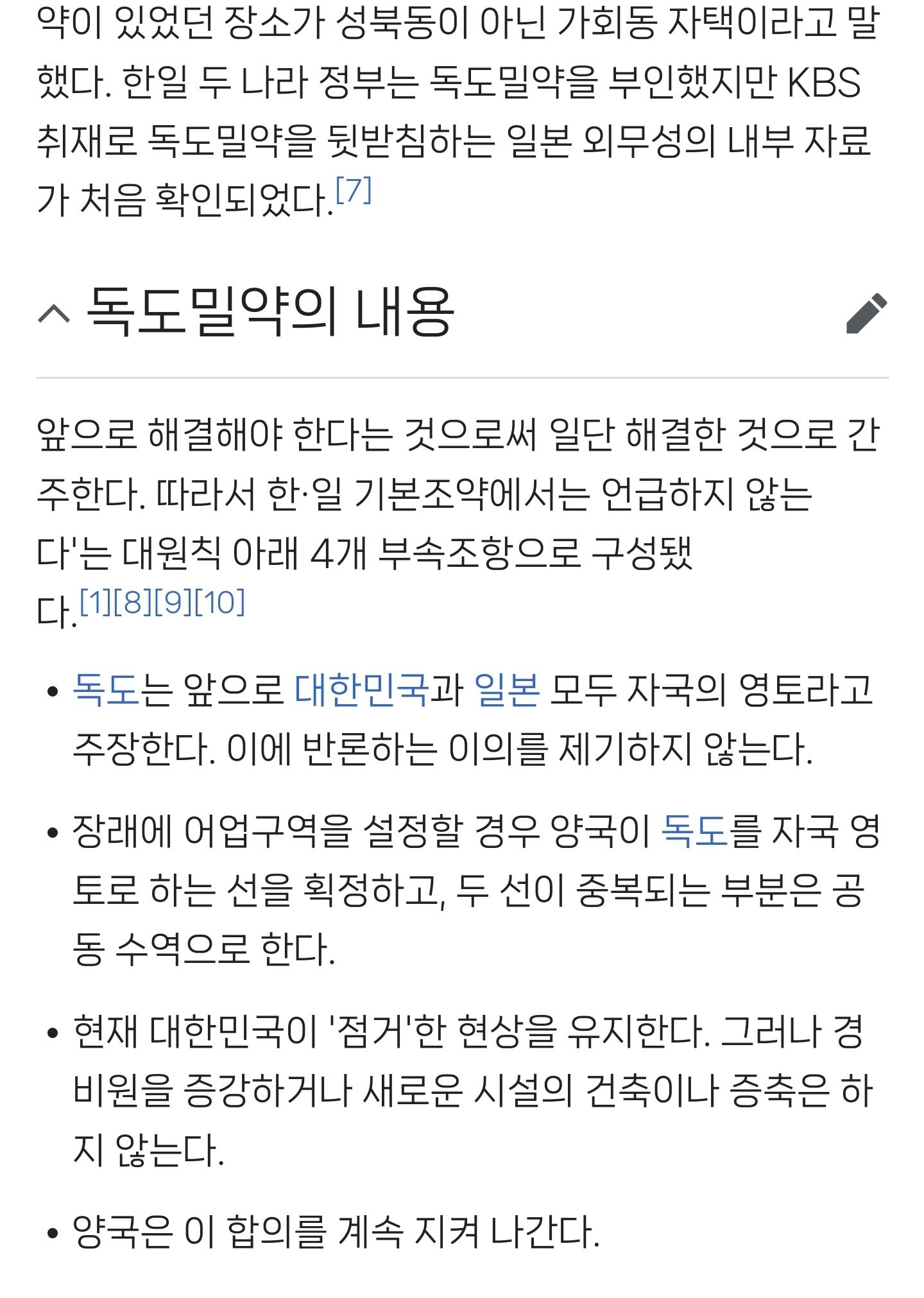Check footnote [10] at section intro
Viewport: 924px width, 1298px height.
(x=219, y=601)
